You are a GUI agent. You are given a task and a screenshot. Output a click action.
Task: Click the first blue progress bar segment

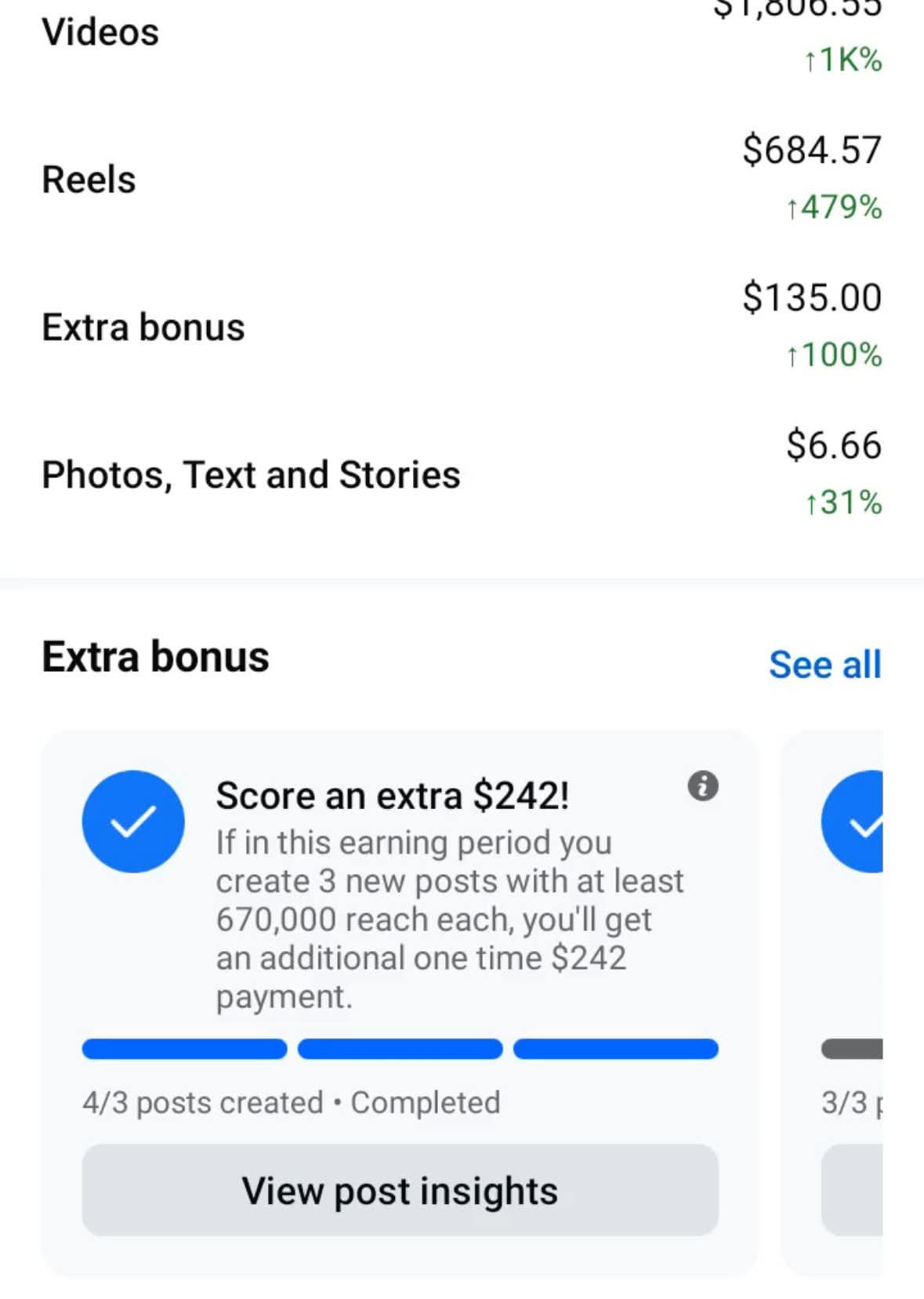pos(184,1048)
